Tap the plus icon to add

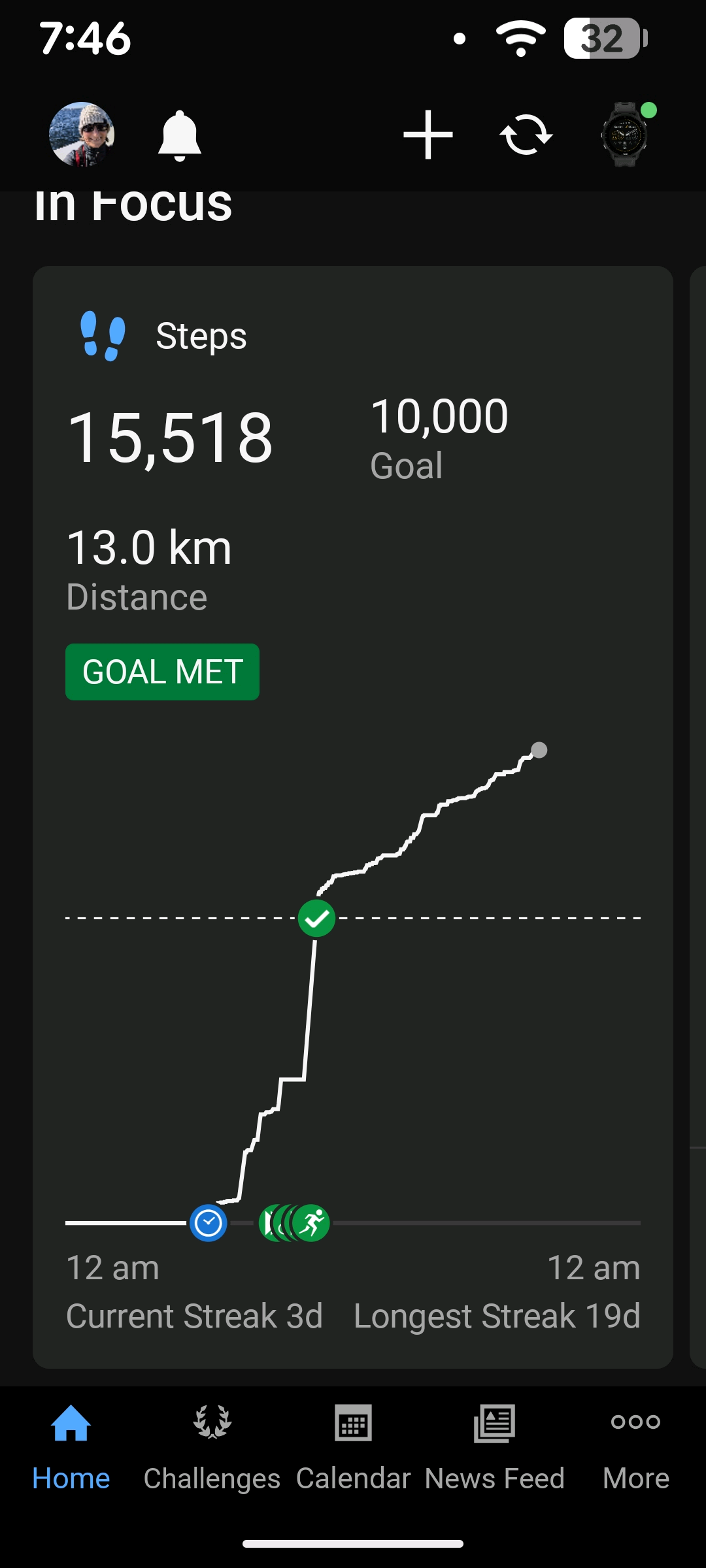pos(428,135)
